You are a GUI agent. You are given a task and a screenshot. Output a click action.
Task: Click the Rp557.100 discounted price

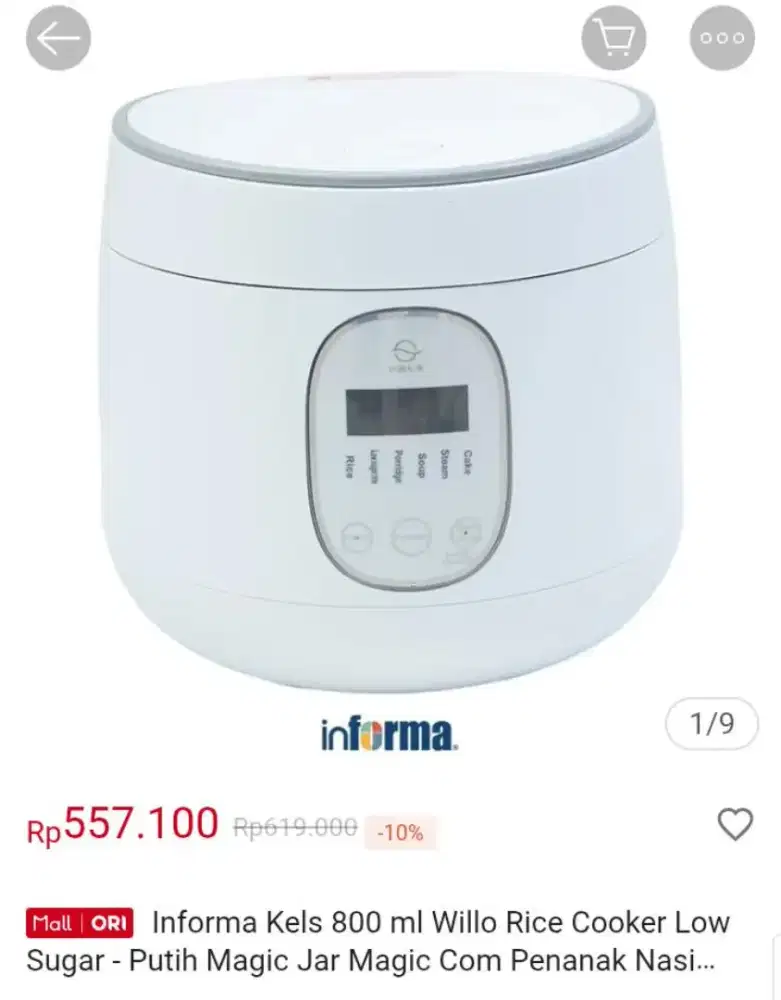tap(125, 825)
